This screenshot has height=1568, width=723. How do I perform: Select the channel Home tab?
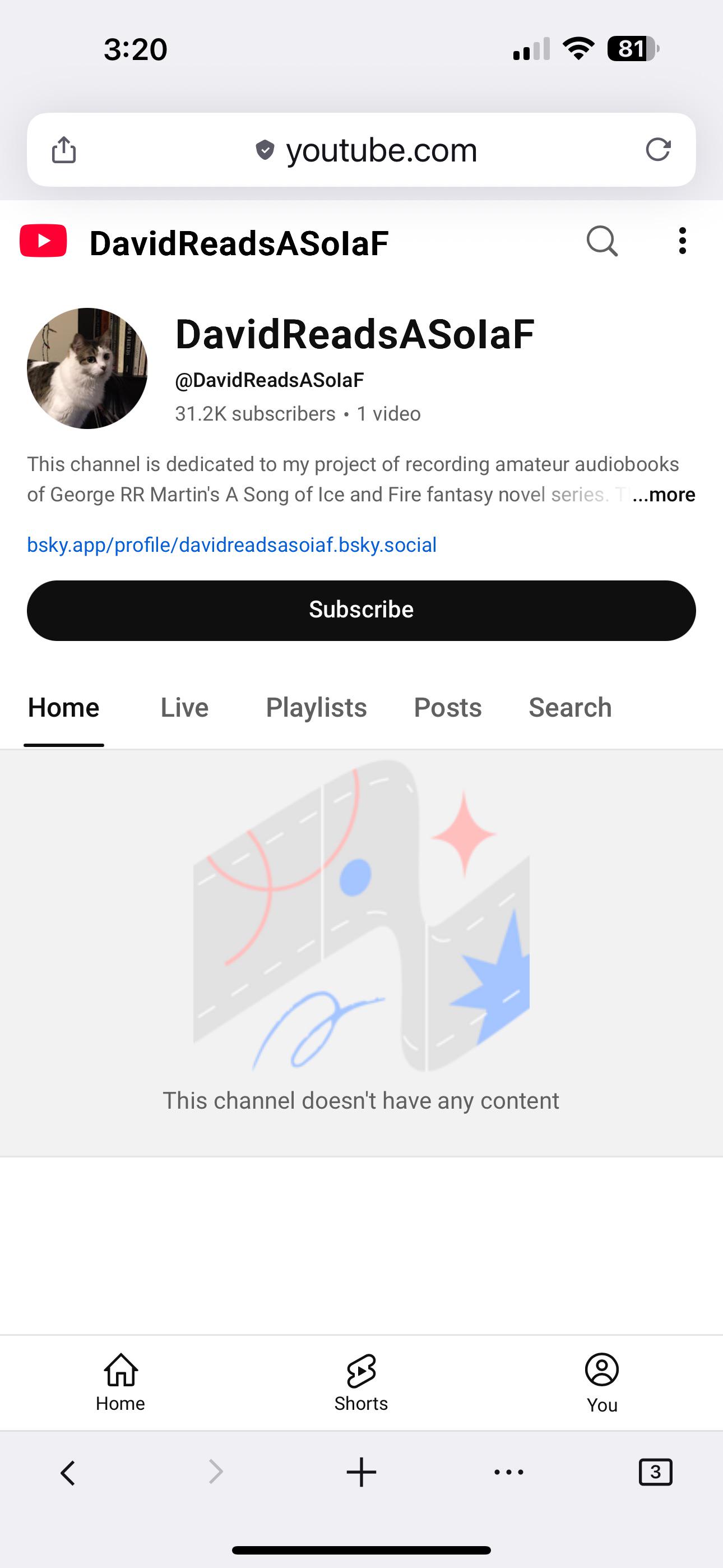pos(64,707)
